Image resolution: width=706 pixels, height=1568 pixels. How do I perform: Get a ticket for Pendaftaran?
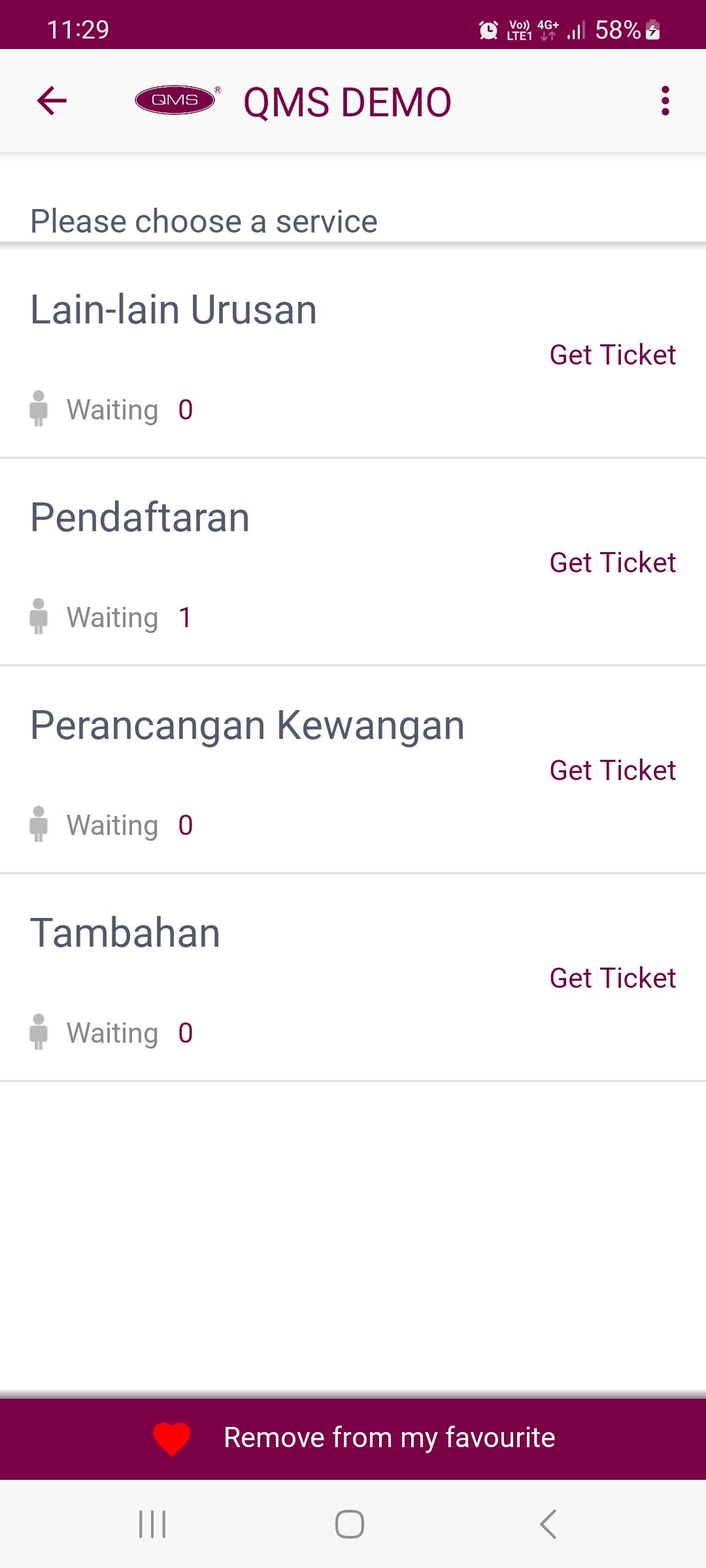click(x=613, y=563)
